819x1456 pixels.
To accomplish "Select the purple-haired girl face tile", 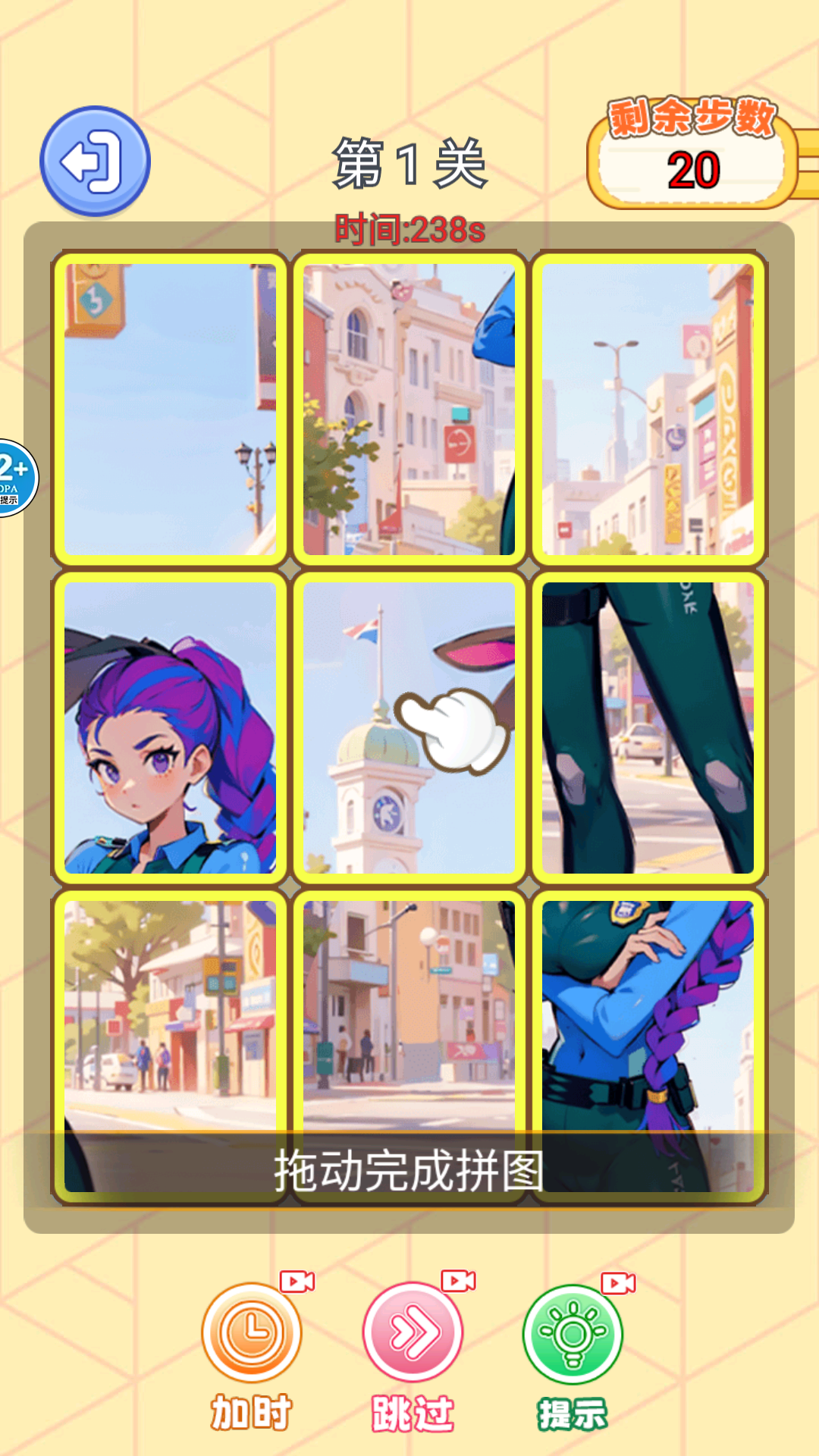I will tap(170, 728).
